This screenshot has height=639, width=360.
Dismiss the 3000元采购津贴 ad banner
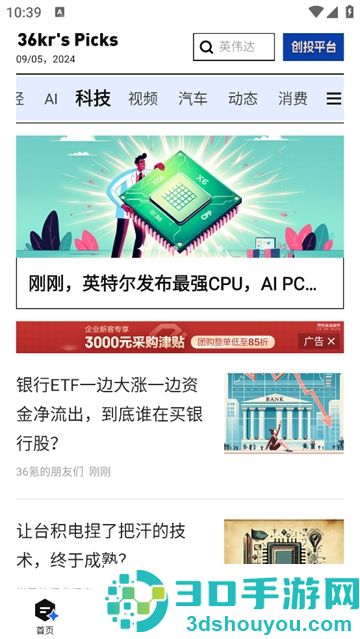[331, 342]
